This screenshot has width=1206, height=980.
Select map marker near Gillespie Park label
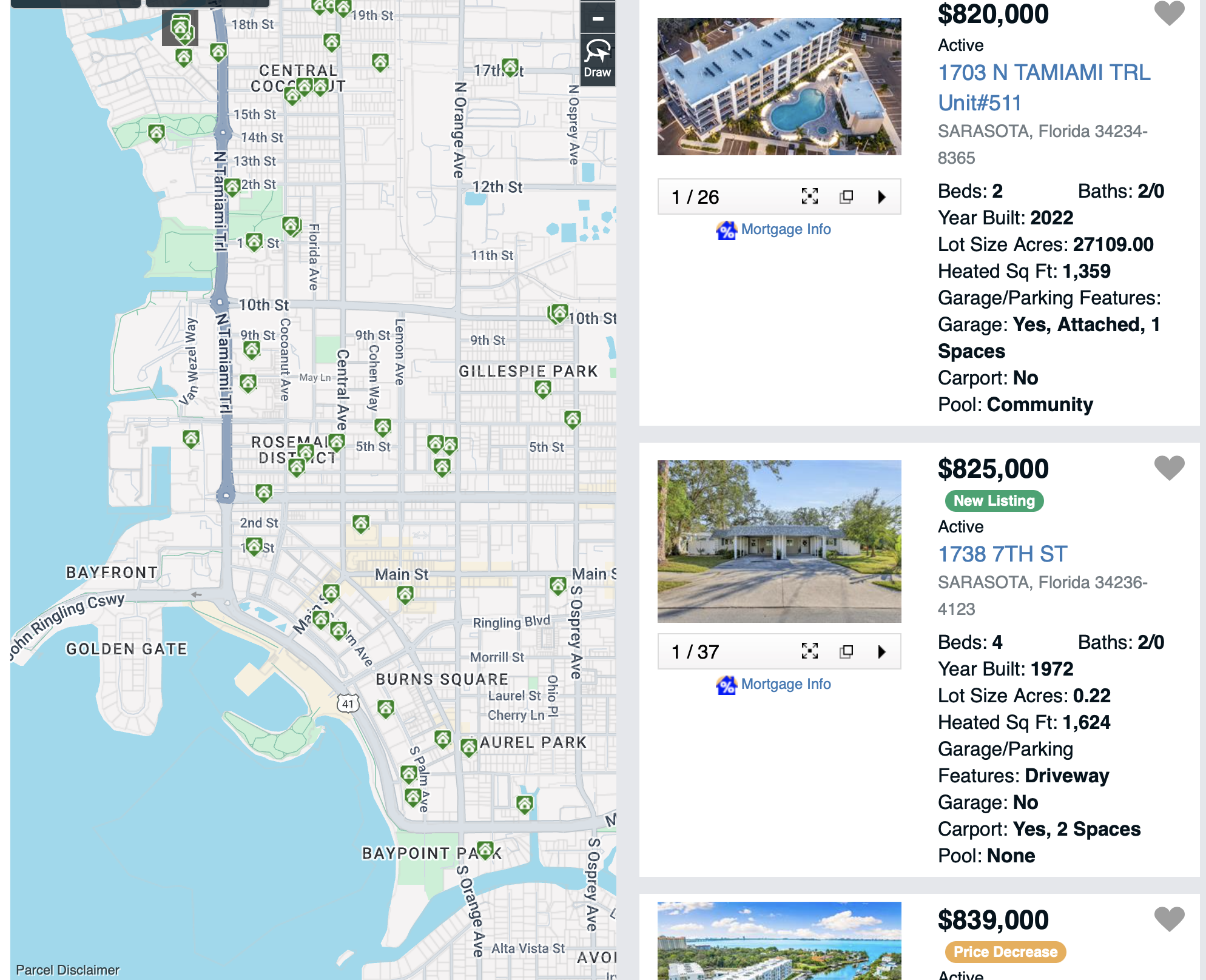[543, 389]
